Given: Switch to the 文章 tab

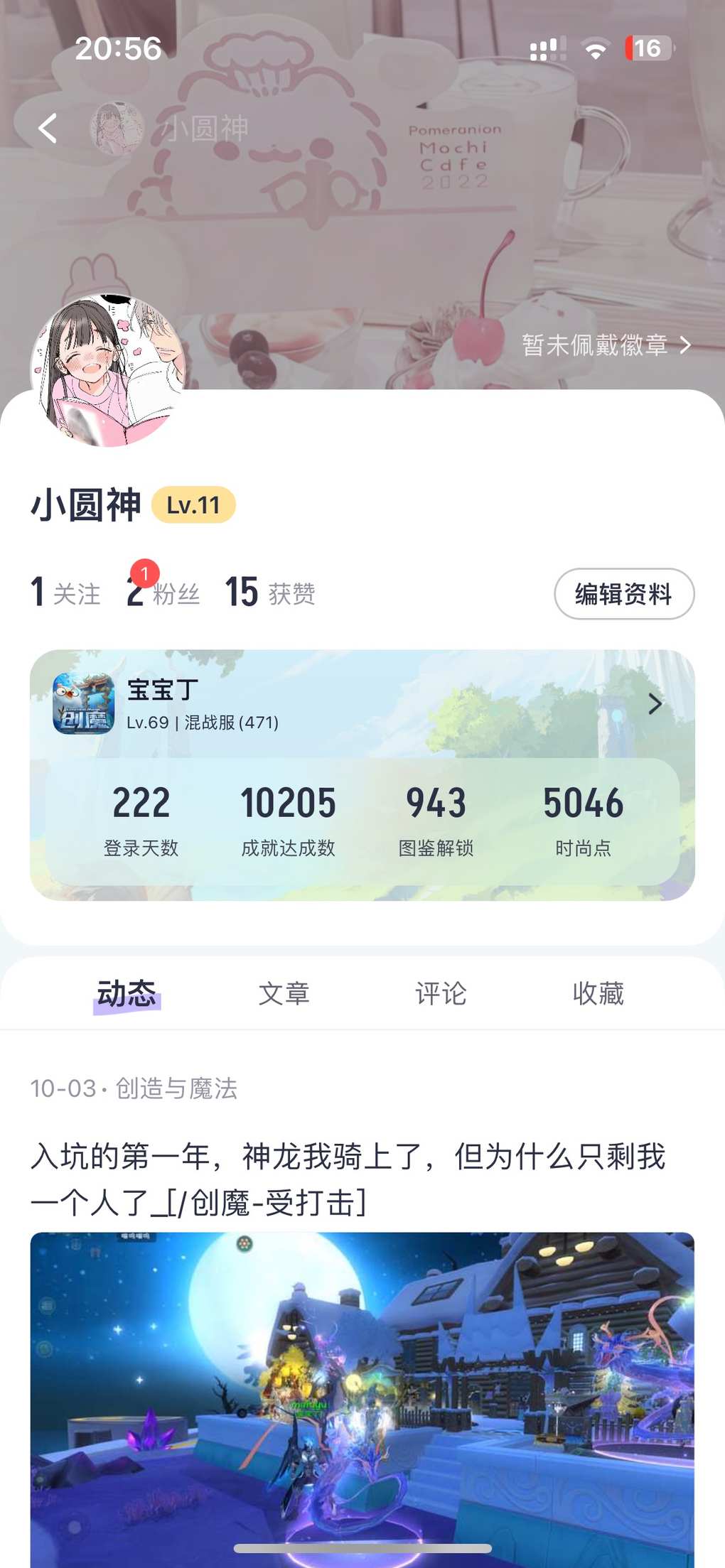Looking at the screenshot, I should click(284, 993).
